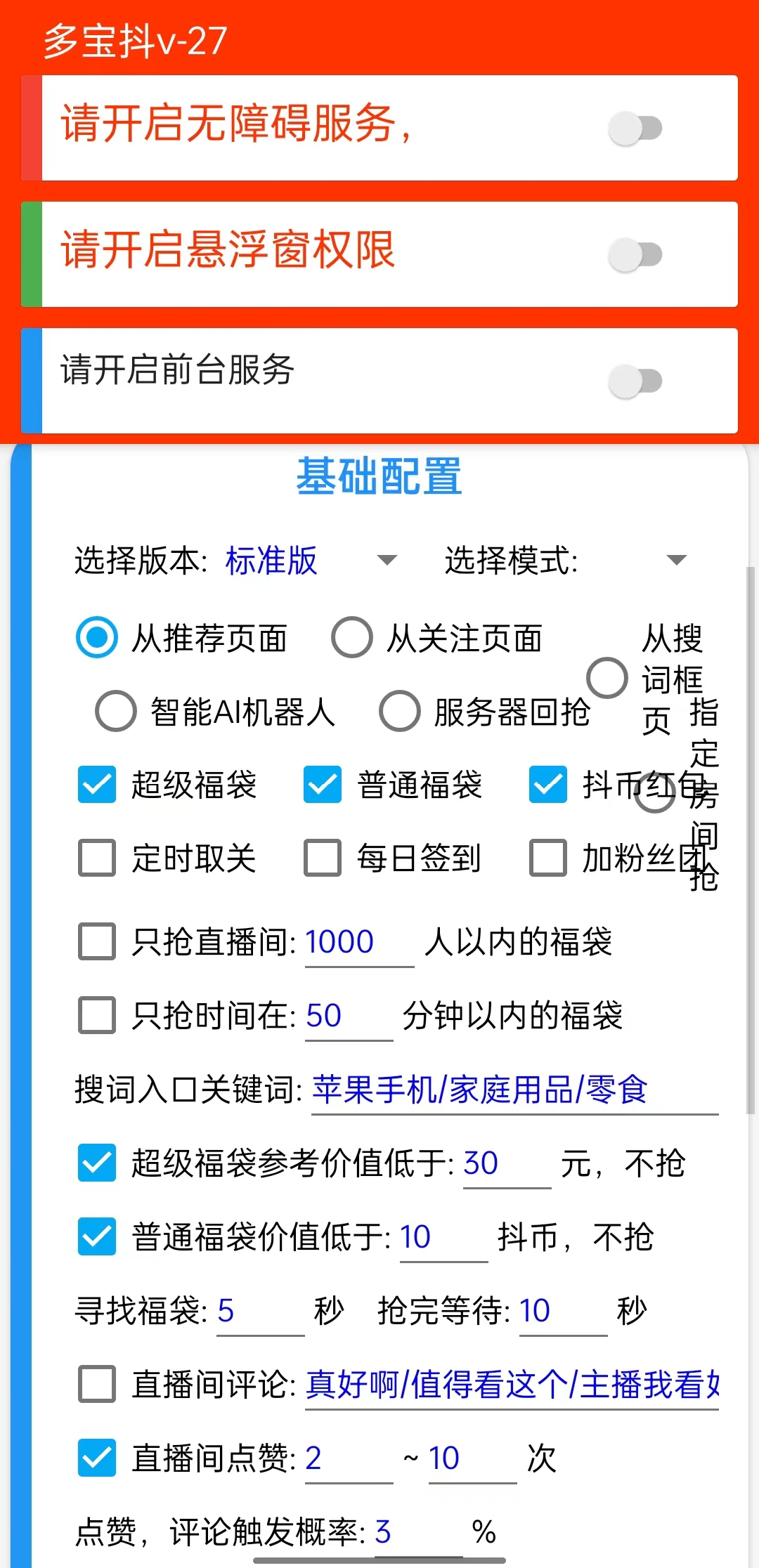Image resolution: width=759 pixels, height=1568 pixels.
Task: Check the 定时取关 checkbox
Action: pos(97,858)
